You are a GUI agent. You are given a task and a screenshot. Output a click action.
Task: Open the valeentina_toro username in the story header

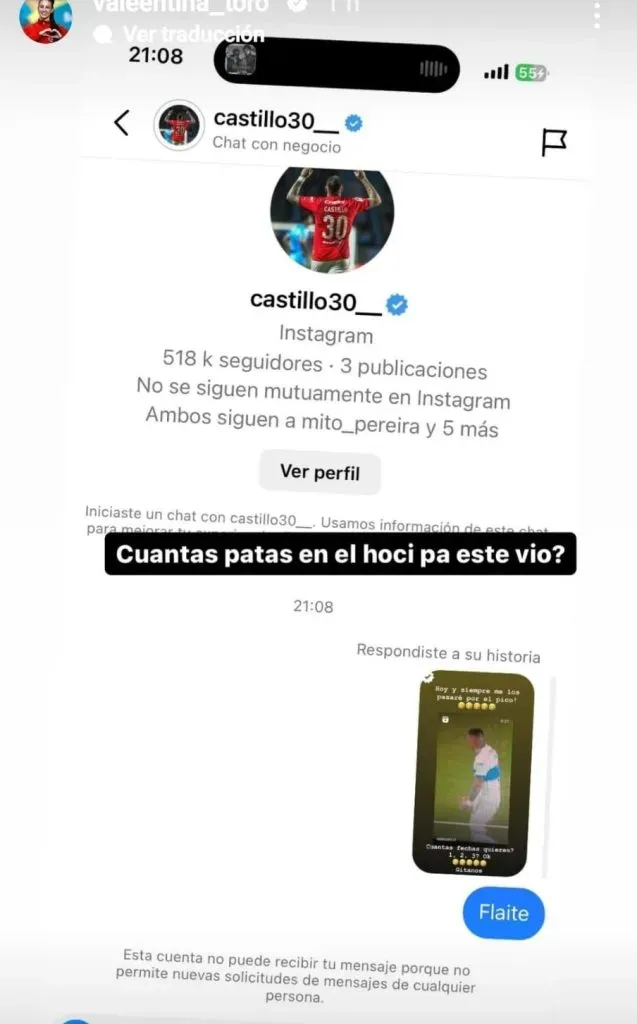(182, 6)
